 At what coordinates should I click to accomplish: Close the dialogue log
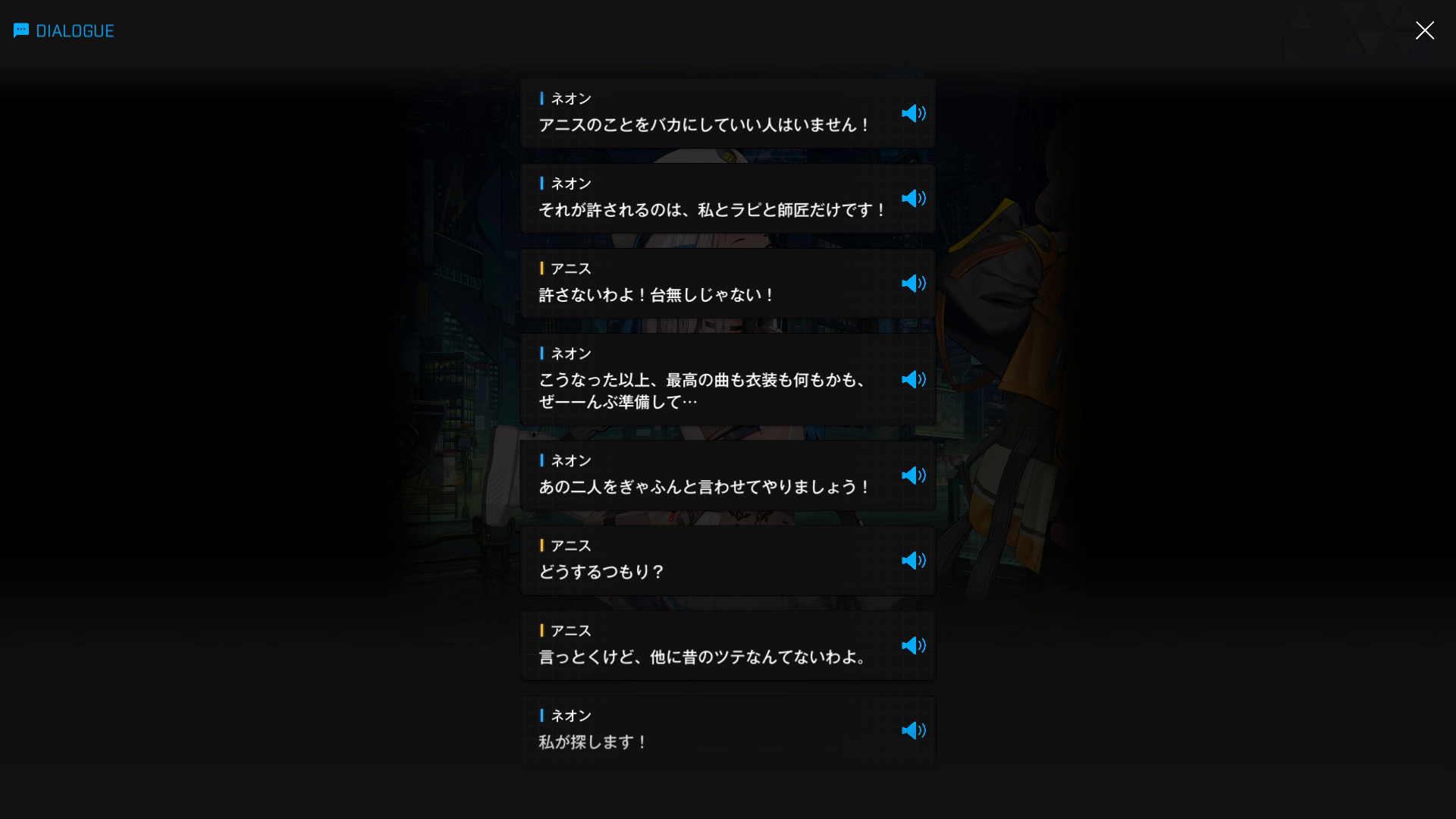(x=1424, y=30)
